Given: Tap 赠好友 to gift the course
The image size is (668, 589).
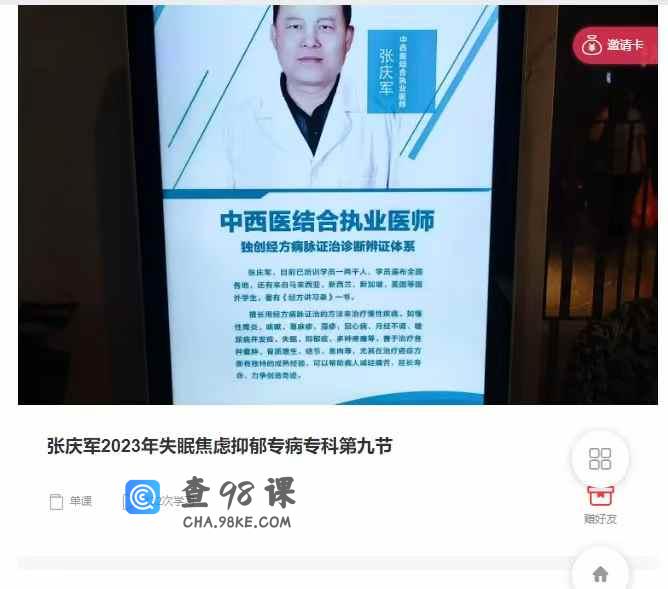Looking at the screenshot, I should [600, 505].
